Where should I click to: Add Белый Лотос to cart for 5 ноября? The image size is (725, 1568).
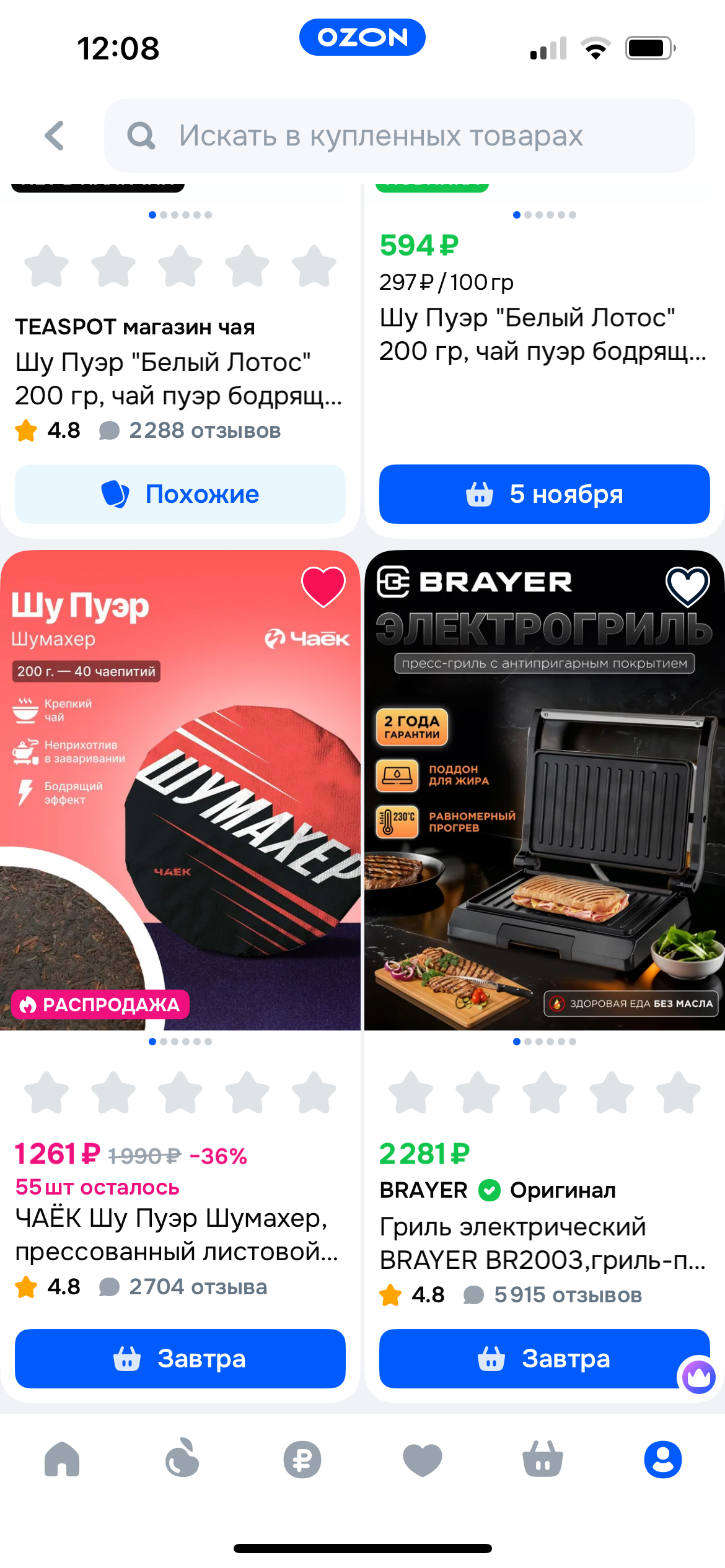[544, 494]
